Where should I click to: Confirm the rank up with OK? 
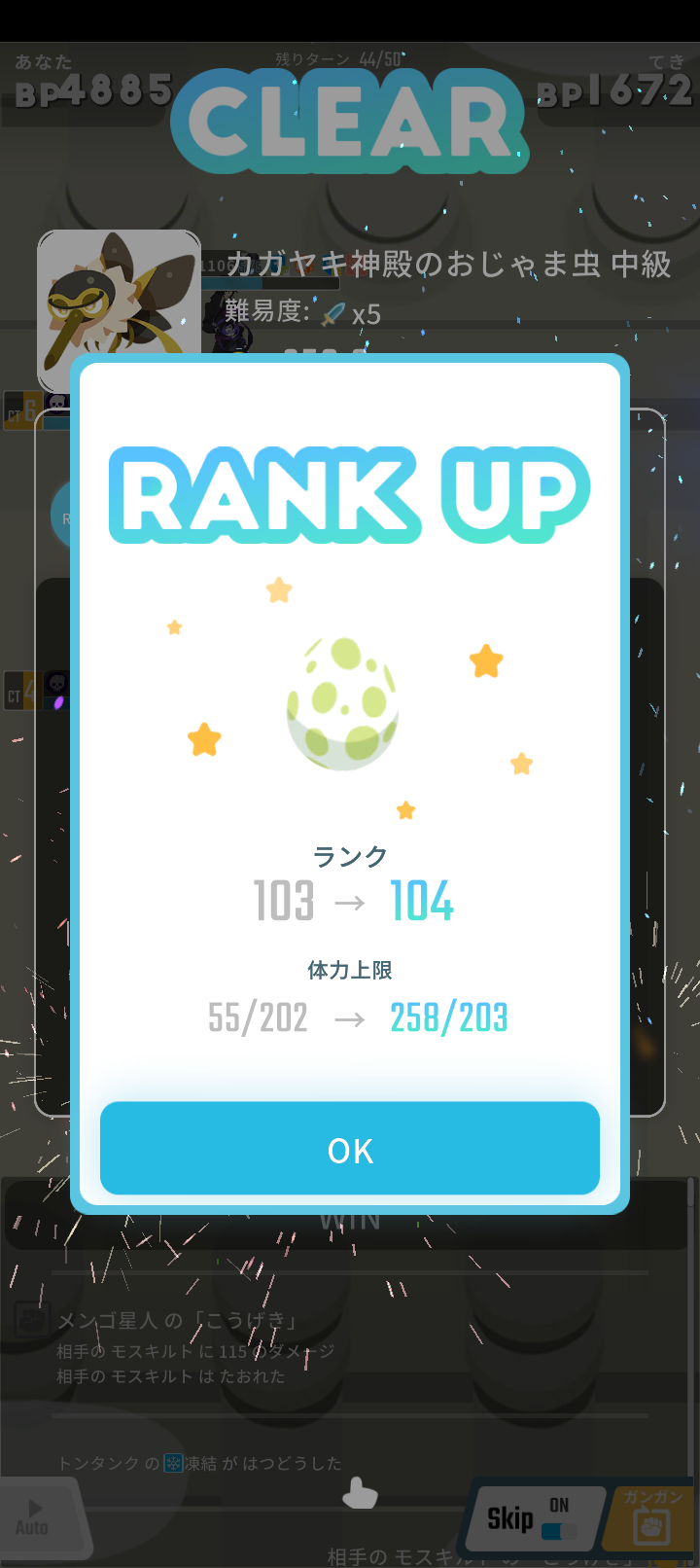click(x=350, y=1149)
